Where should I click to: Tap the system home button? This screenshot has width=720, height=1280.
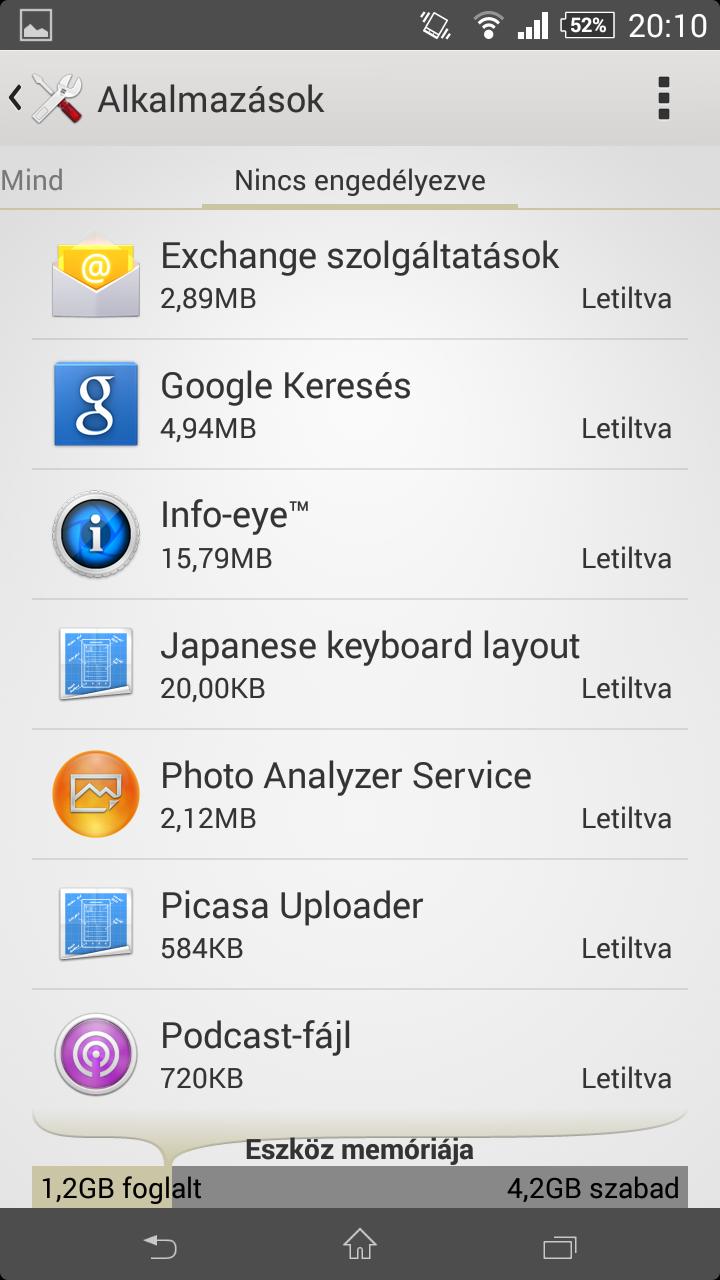(360, 1245)
